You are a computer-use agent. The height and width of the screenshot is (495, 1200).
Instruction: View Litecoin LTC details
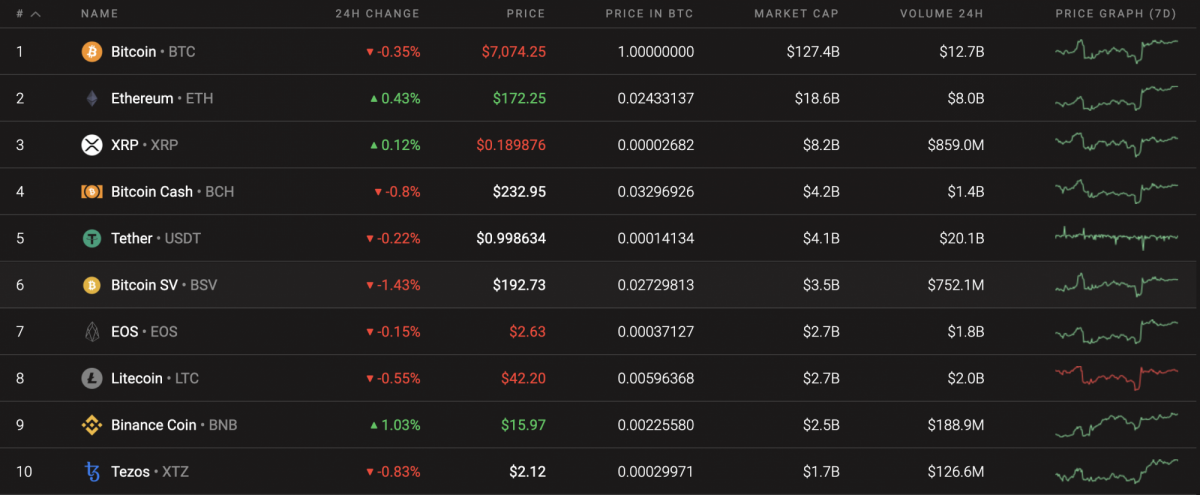coord(137,378)
